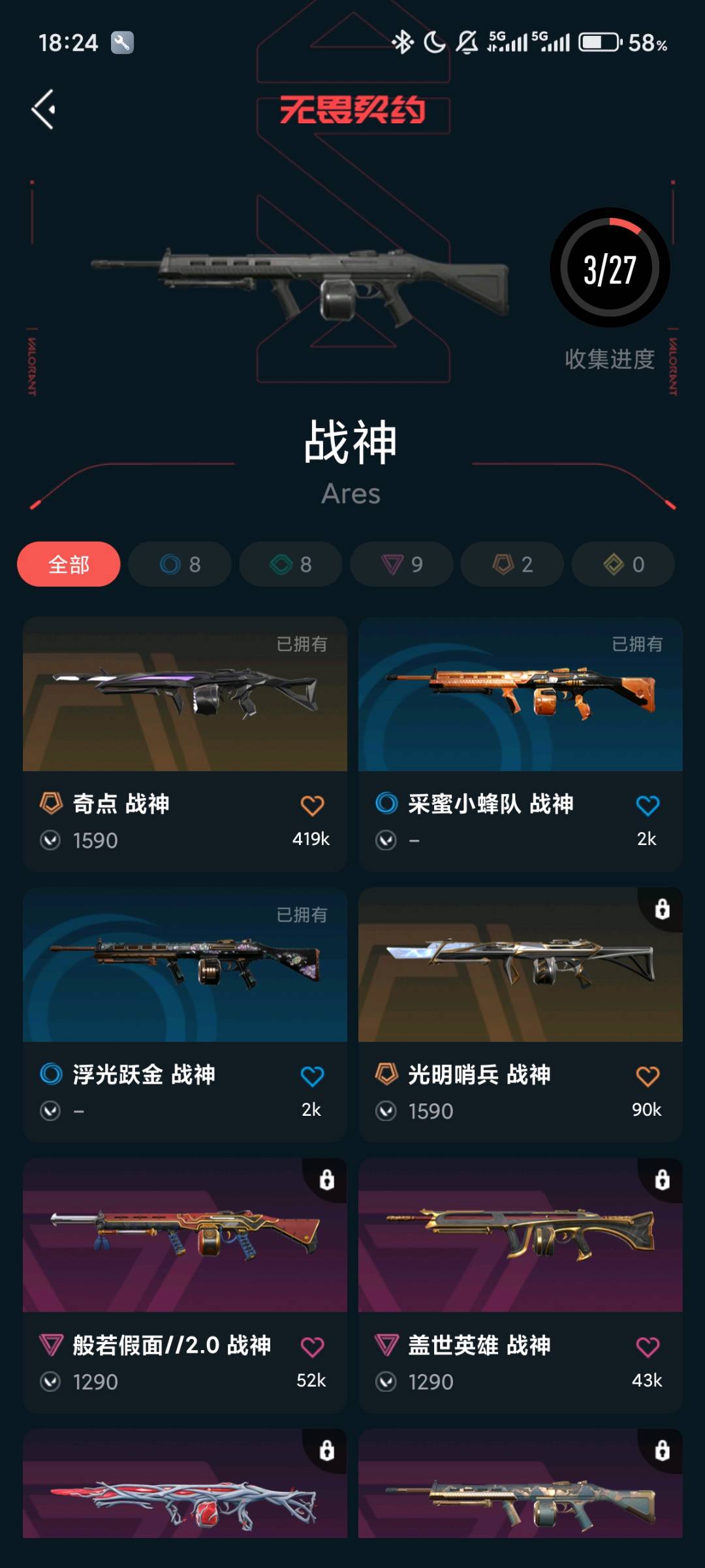Like the 奇点 战神 skin
Image resolution: width=705 pixels, height=1568 pixels.
[x=312, y=805]
